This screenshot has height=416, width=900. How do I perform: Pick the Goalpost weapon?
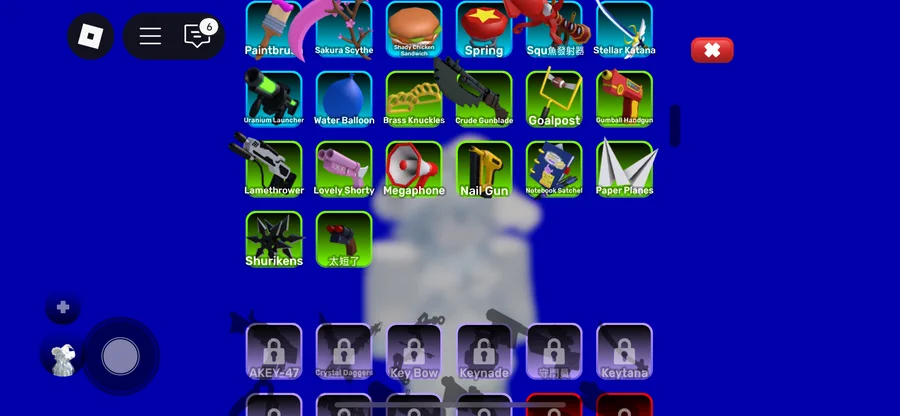click(554, 98)
